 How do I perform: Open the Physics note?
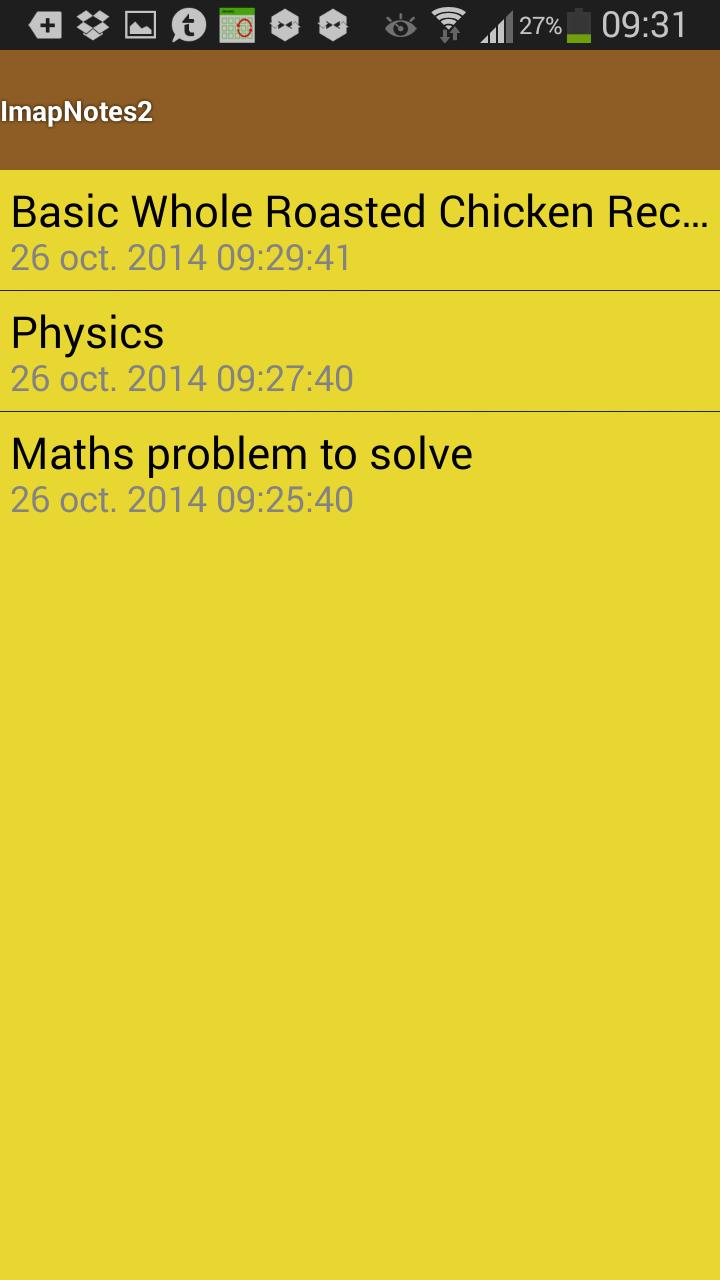360,352
